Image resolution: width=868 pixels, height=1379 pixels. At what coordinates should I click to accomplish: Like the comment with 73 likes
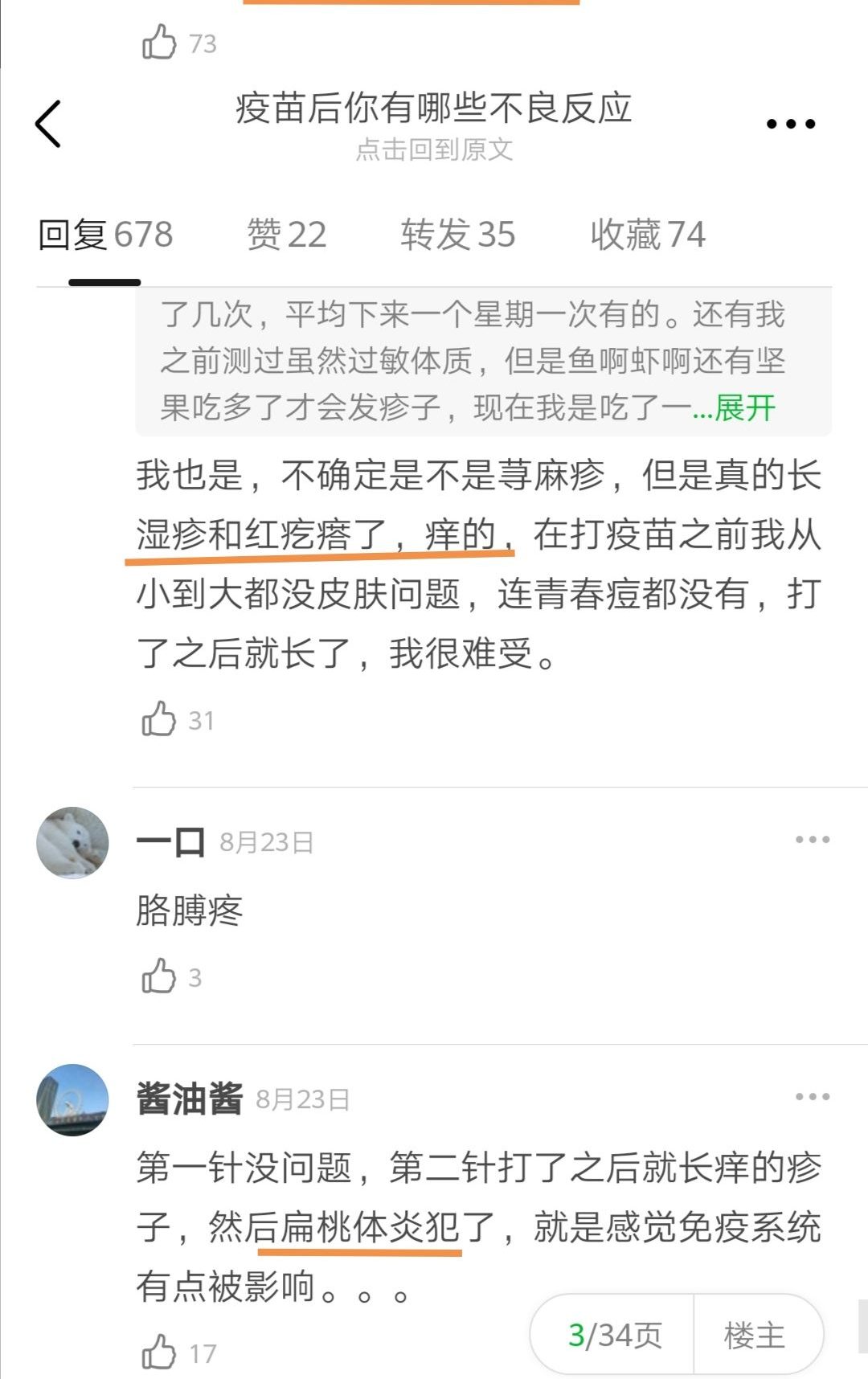tap(159, 43)
